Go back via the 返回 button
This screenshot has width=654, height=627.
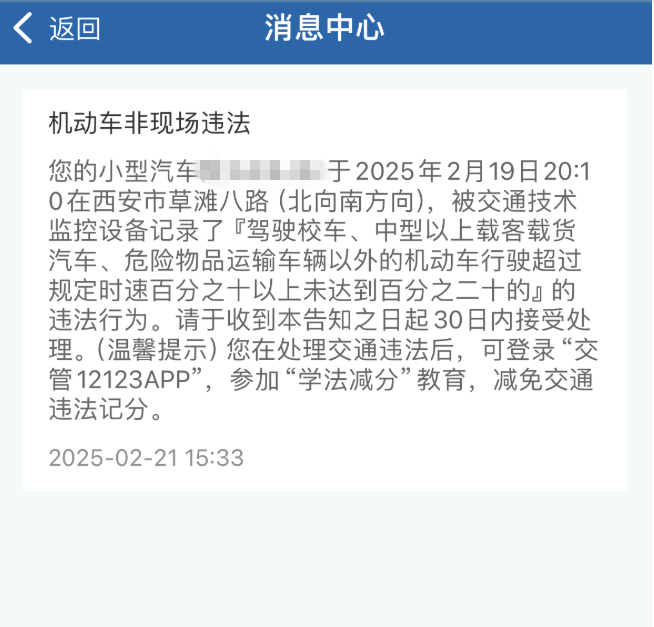(57, 29)
